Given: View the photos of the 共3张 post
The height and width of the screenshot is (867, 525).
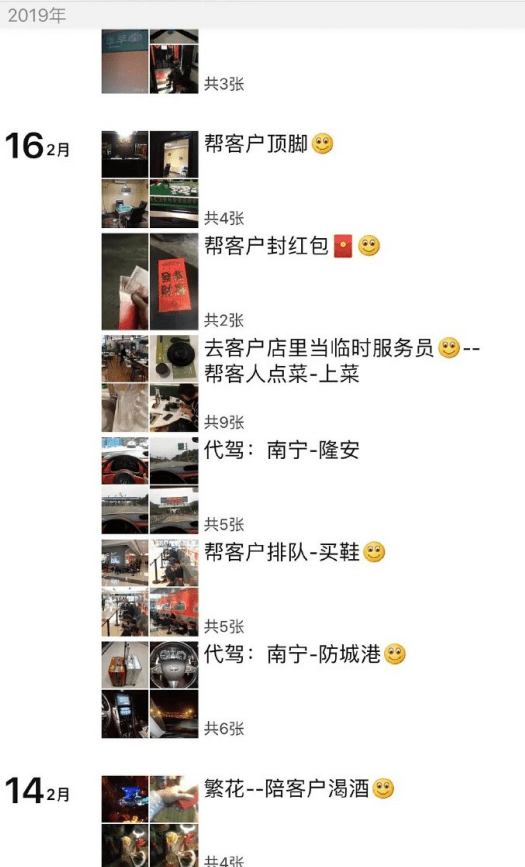Looking at the screenshot, I should point(150,61).
